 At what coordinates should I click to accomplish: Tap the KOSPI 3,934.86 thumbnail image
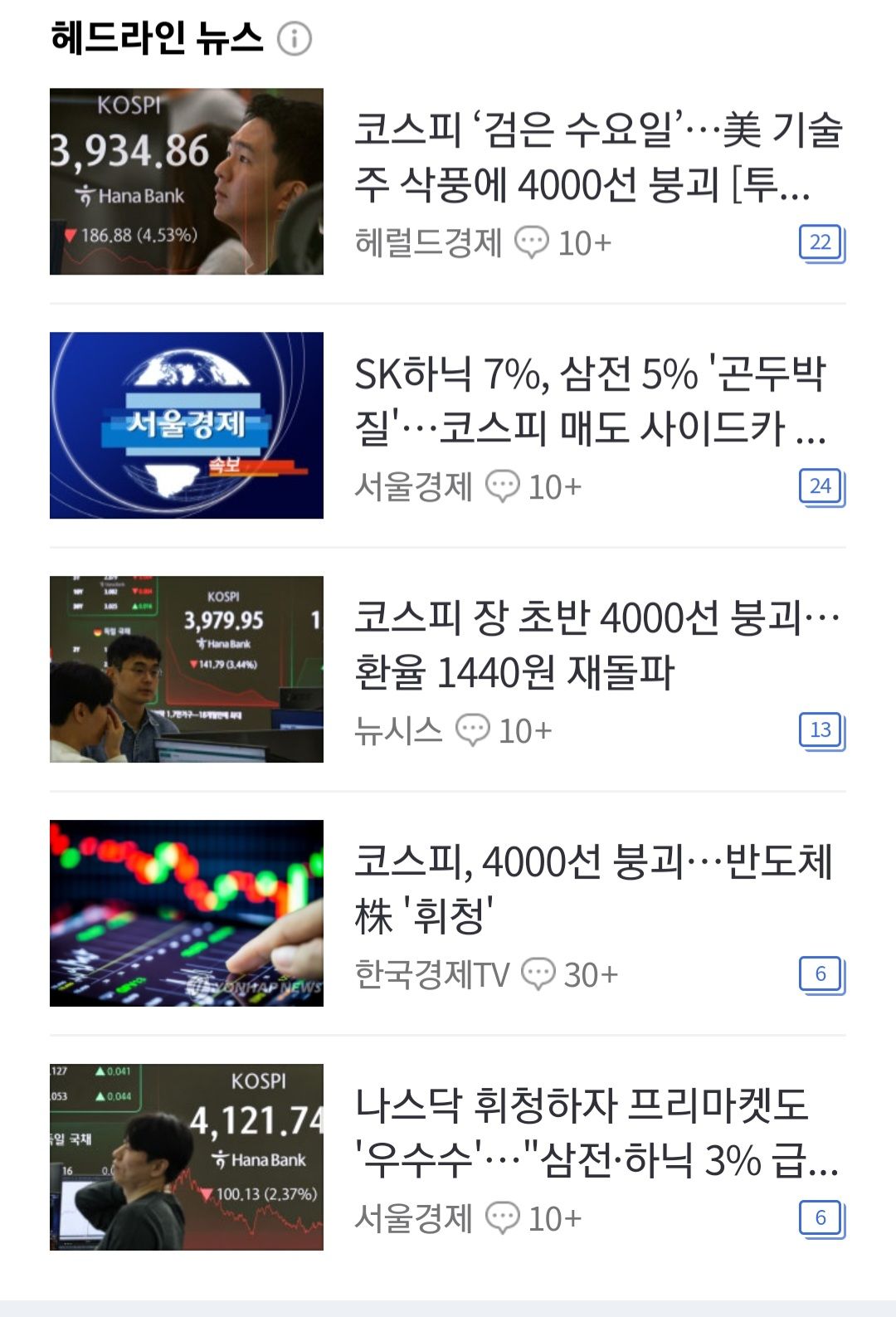click(x=187, y=182)
